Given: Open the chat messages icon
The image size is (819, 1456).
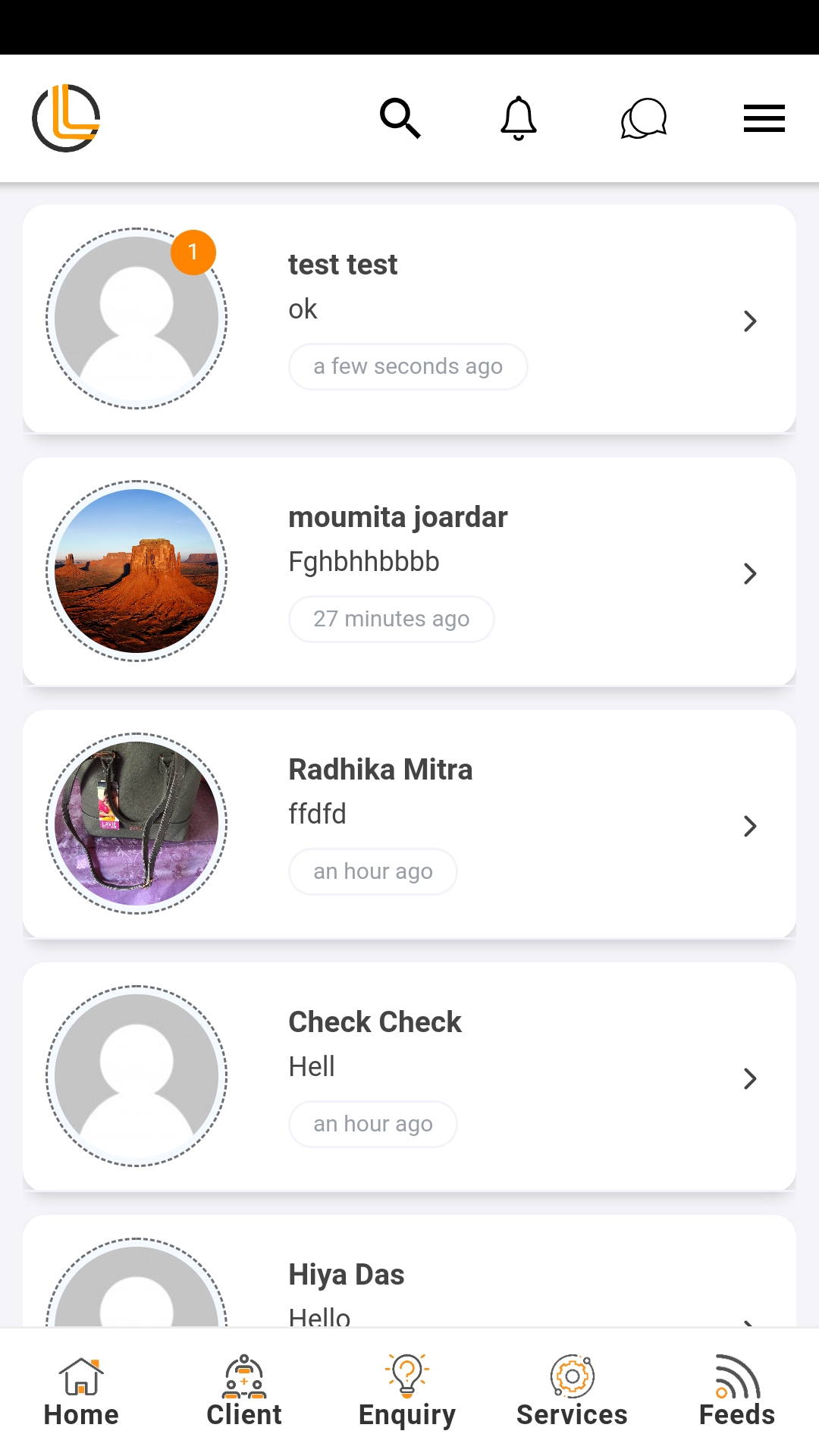Looking at the screenshot, I should coord(643,118).
